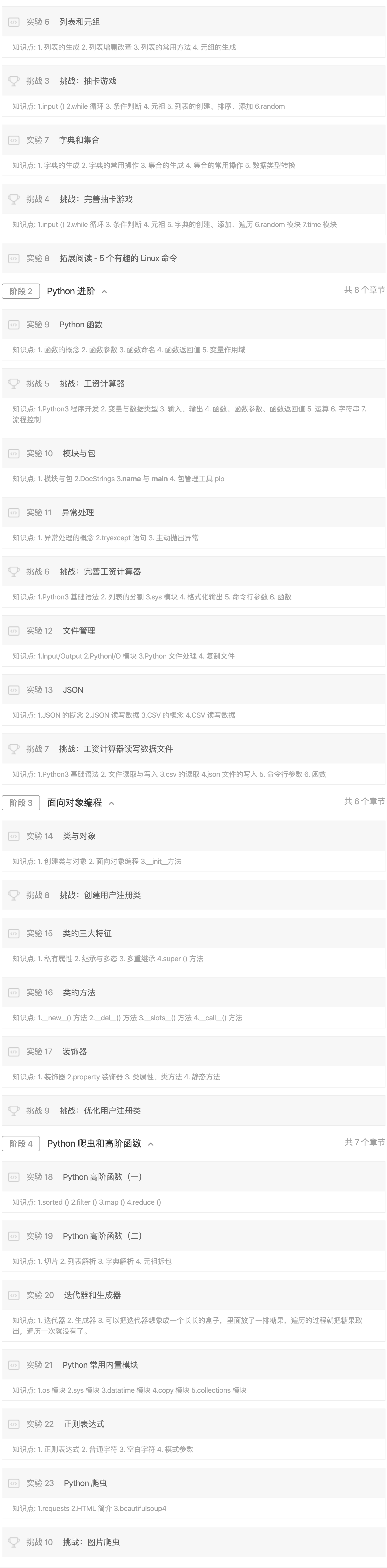Collapse 阶段 4 Python 爬虫和高阶函数 section
387x1568 pixels.
click(150, 1144)
